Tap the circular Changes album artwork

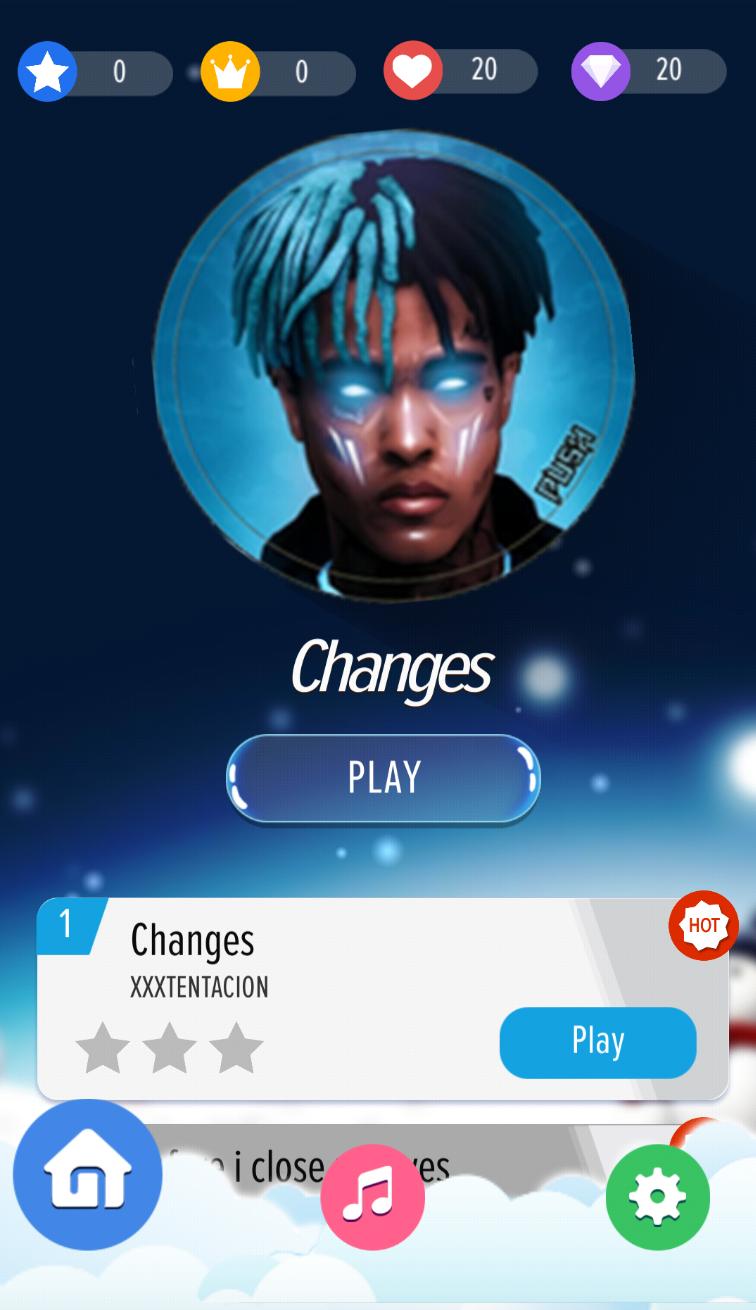coord(392,365)
